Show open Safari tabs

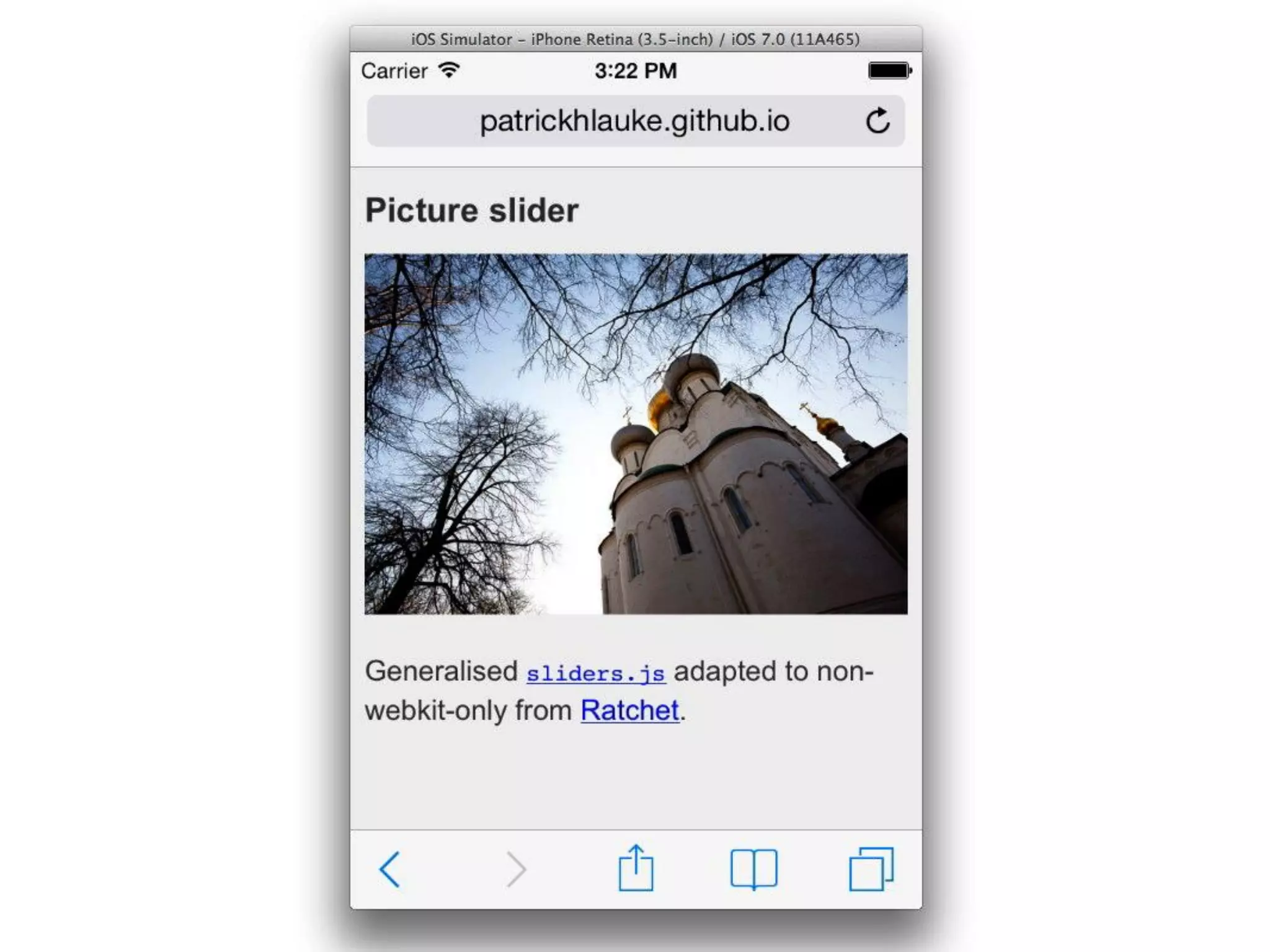871,869
